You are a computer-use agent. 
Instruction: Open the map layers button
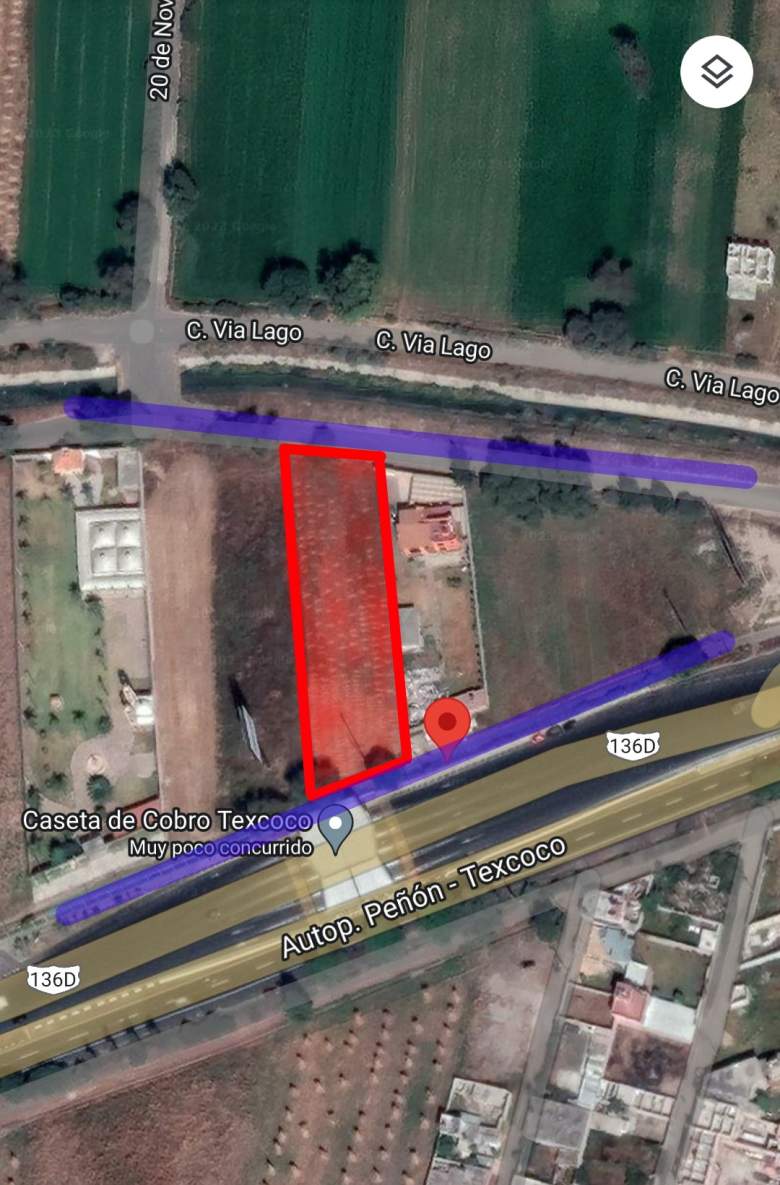pos(716,72)
